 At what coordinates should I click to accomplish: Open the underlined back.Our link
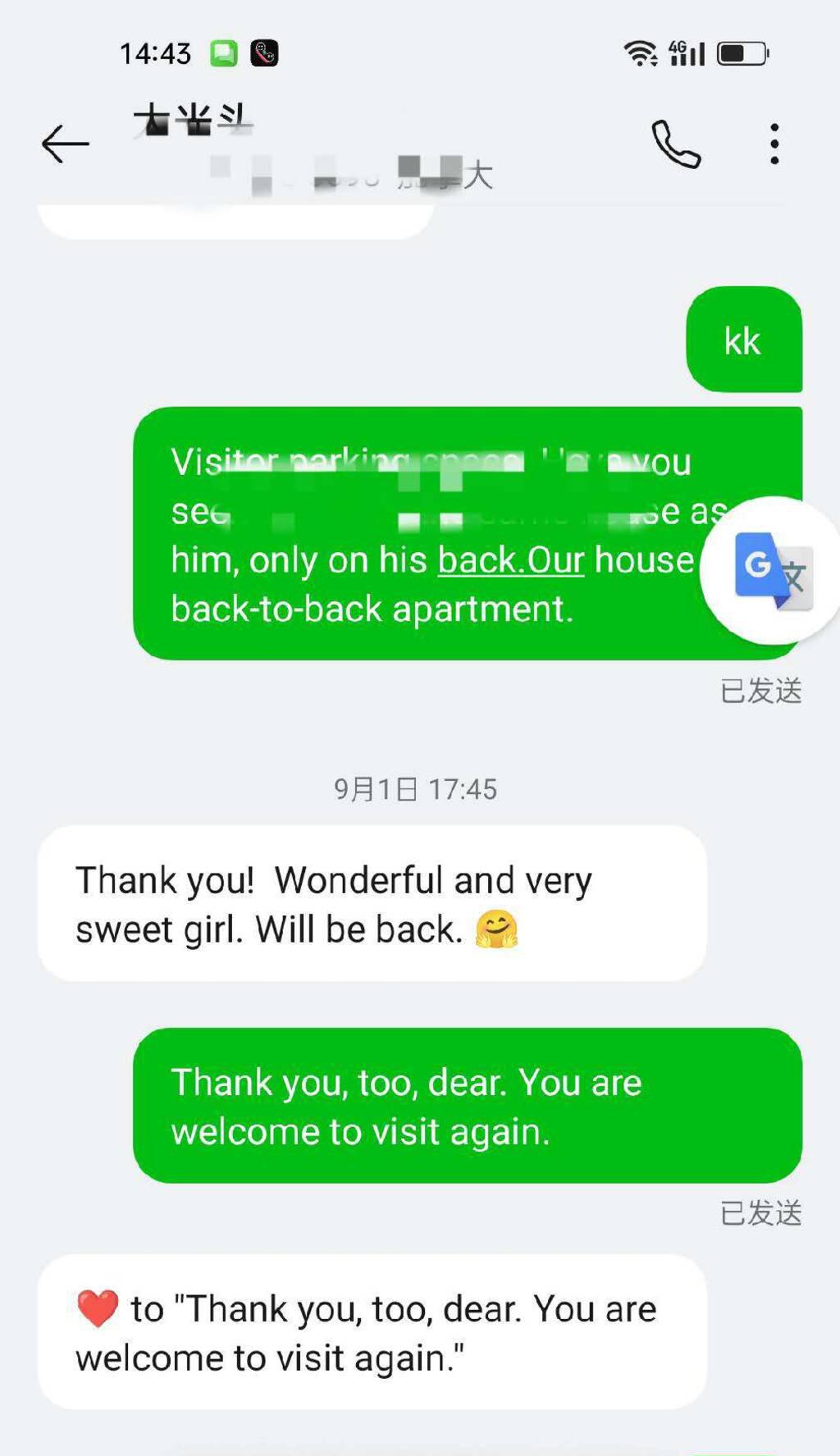pos(510,560)
